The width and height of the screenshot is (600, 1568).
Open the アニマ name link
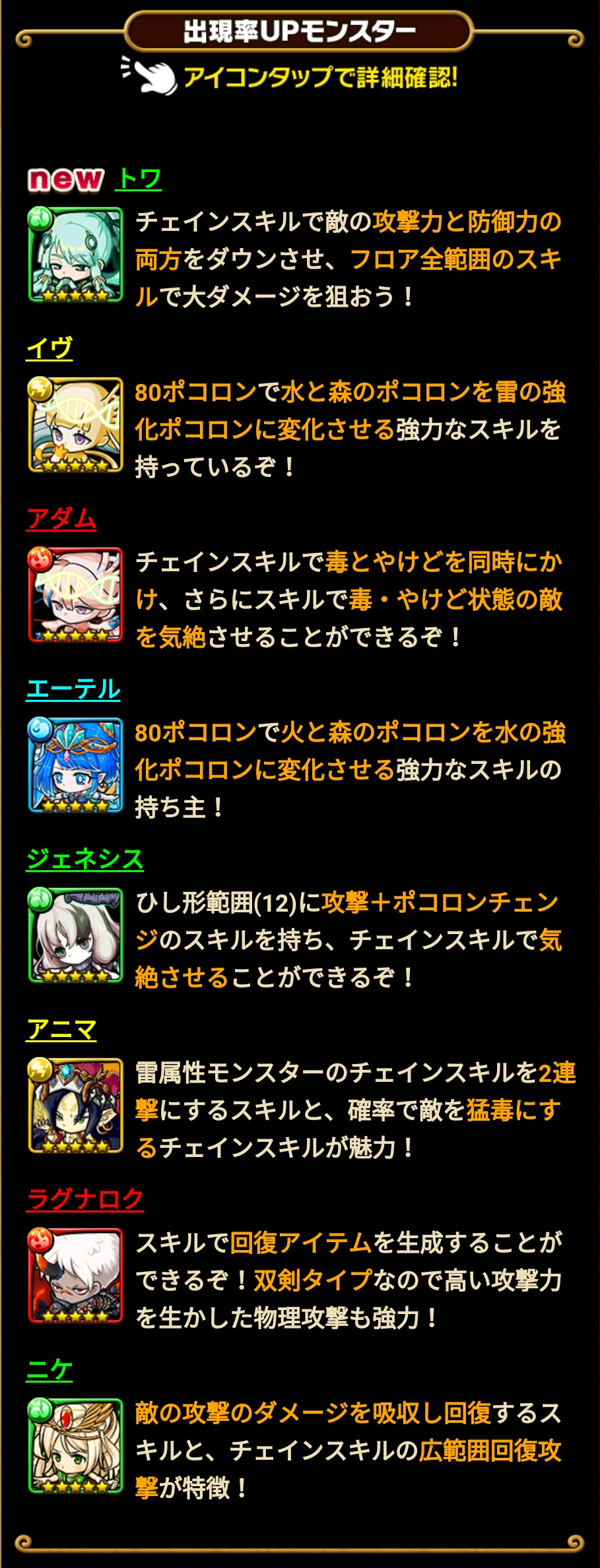point(61,1029)
